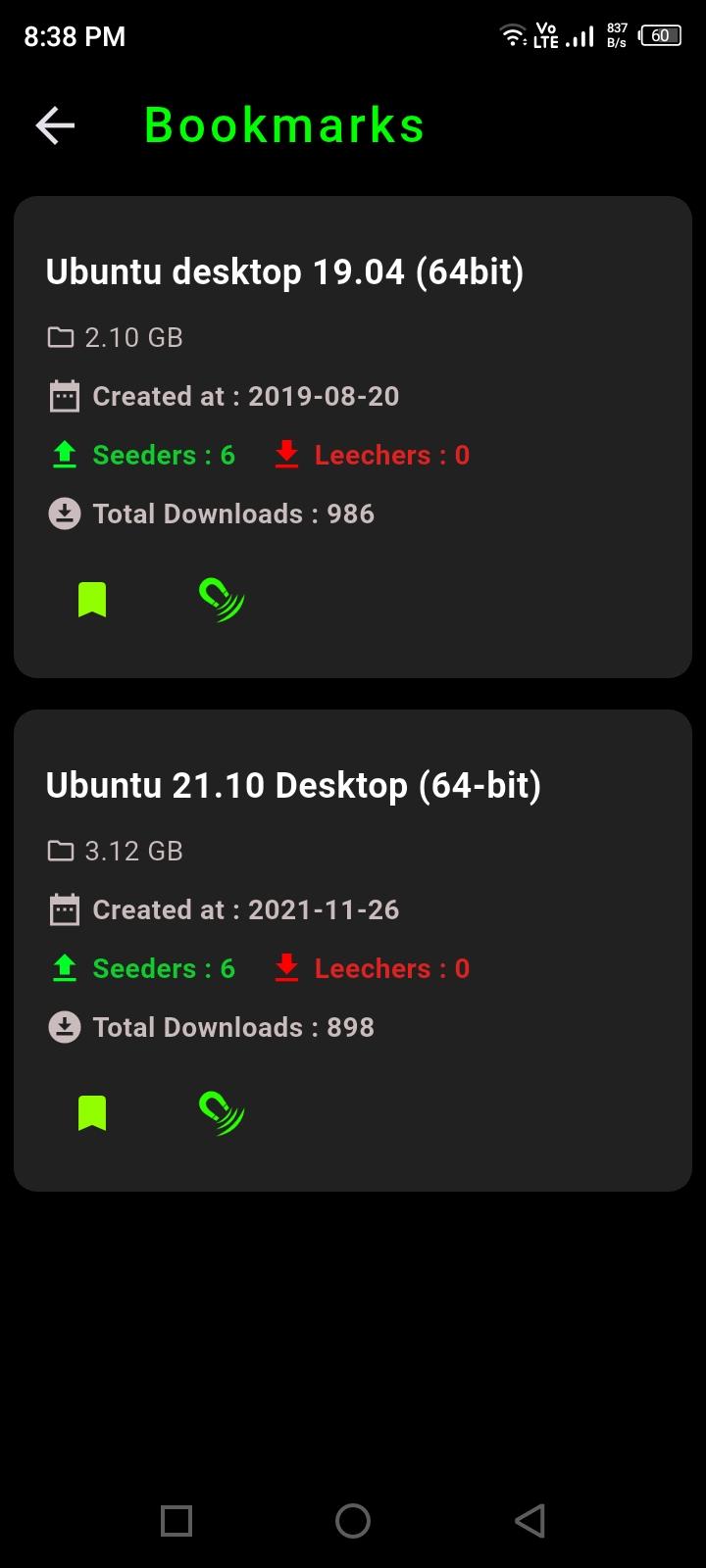Open recent apps from the navigation bar
Image resolution: width=706 pixels, height=1568 pixels.
(x=176, y=1521)
